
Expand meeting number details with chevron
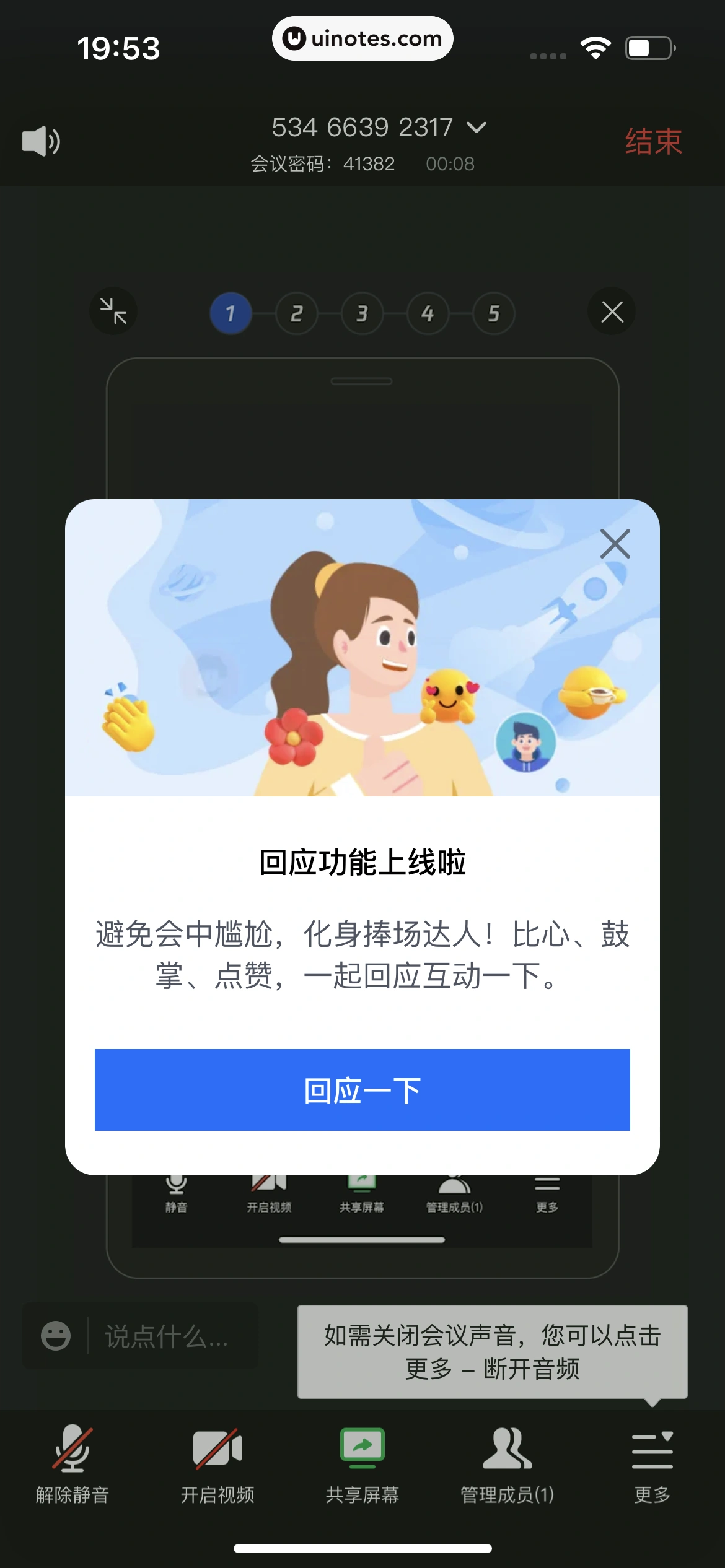click(476, 128)
